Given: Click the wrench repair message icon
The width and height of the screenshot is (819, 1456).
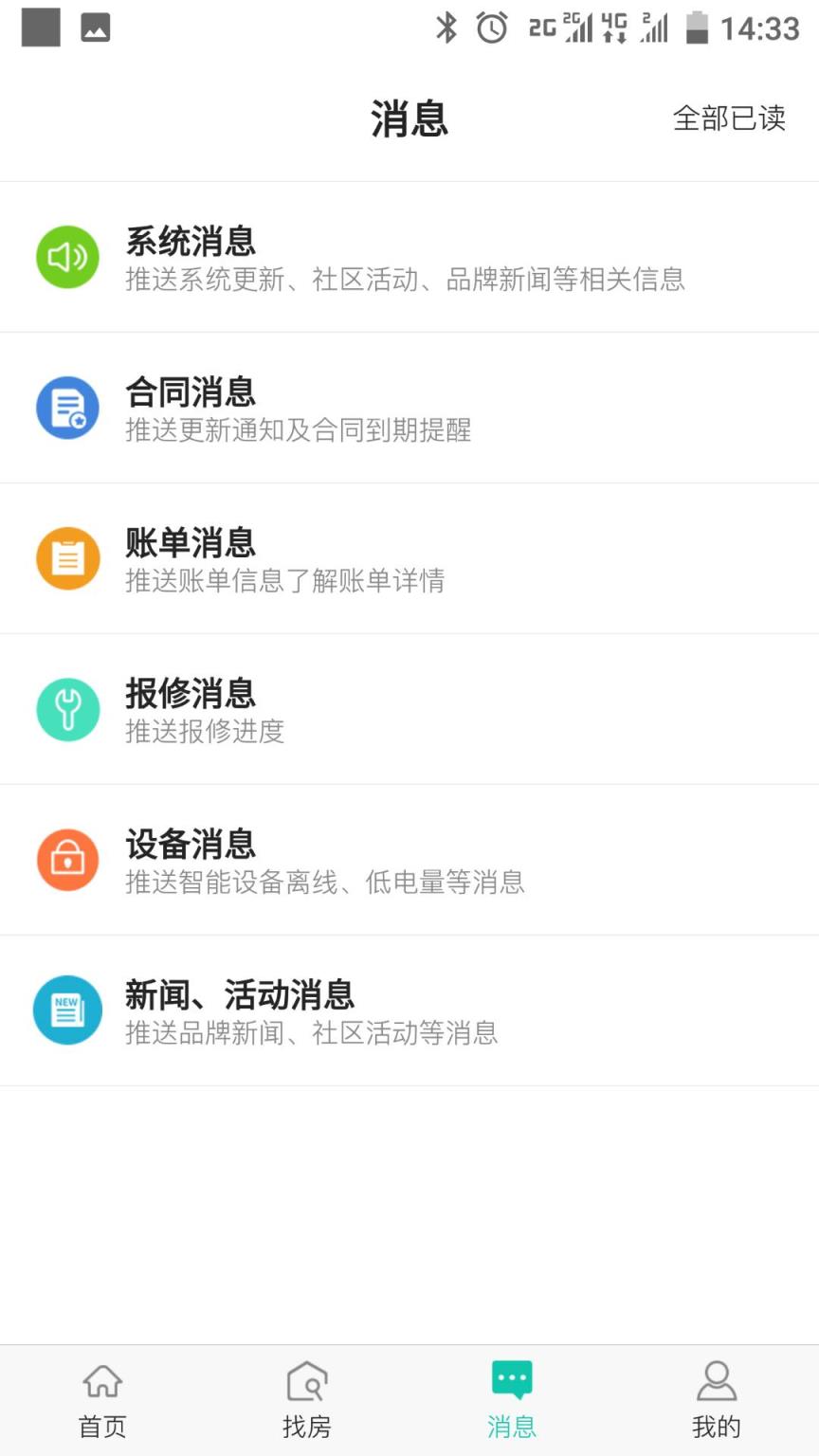Looking at the screenshot, I should coord(67,709).
